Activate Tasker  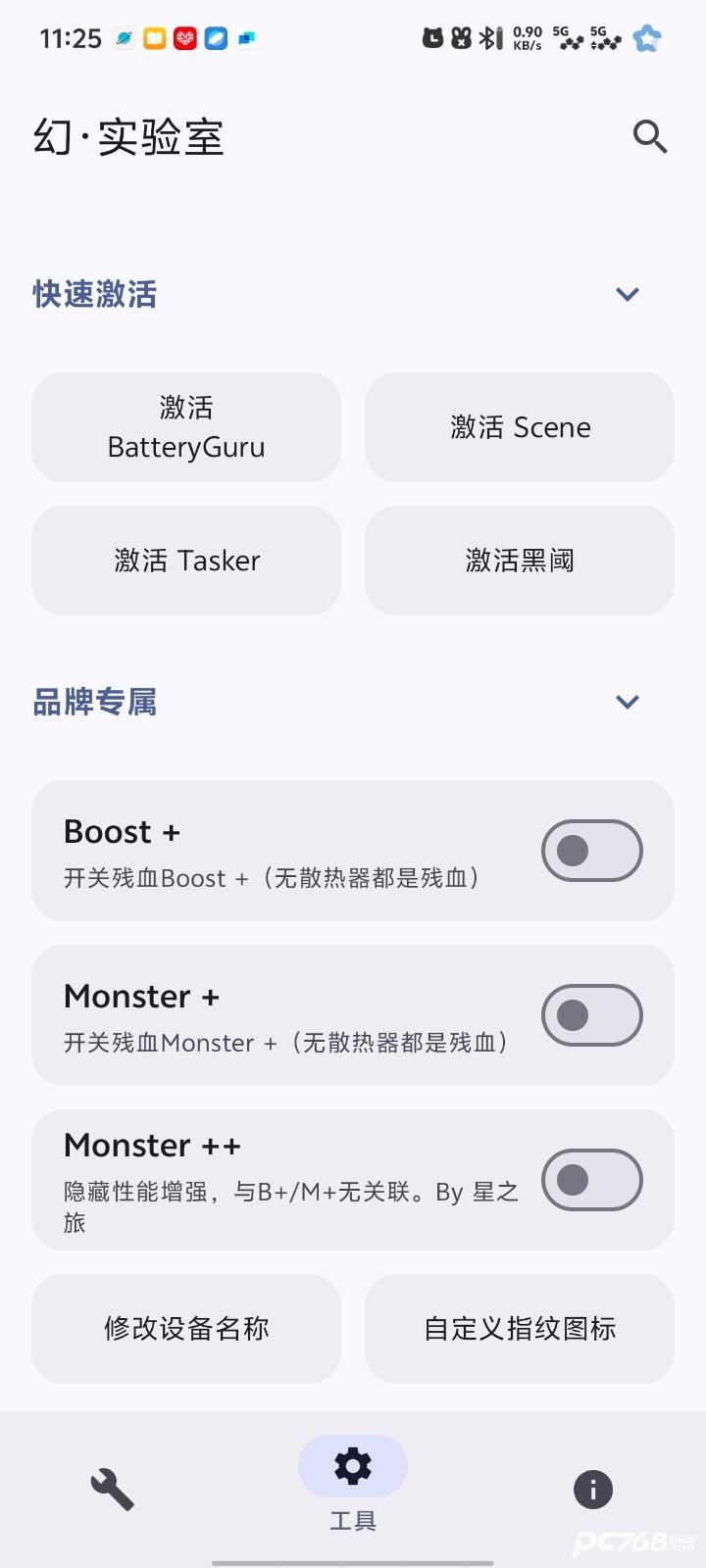coord(186,561)
